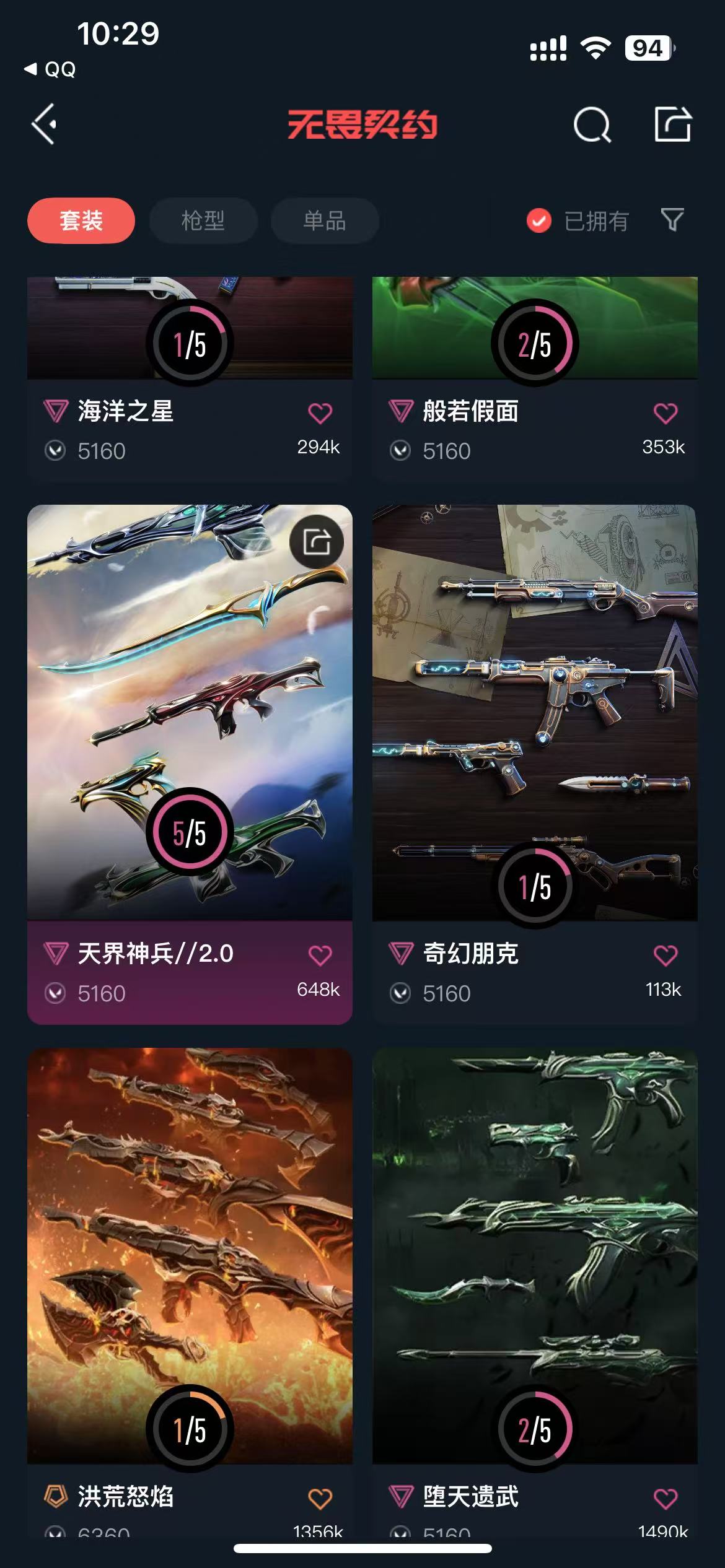Screen dimensions: 725x1568
Task: Like the 天界神兵//2.0 bundle
Action: (x=320, y=956)
